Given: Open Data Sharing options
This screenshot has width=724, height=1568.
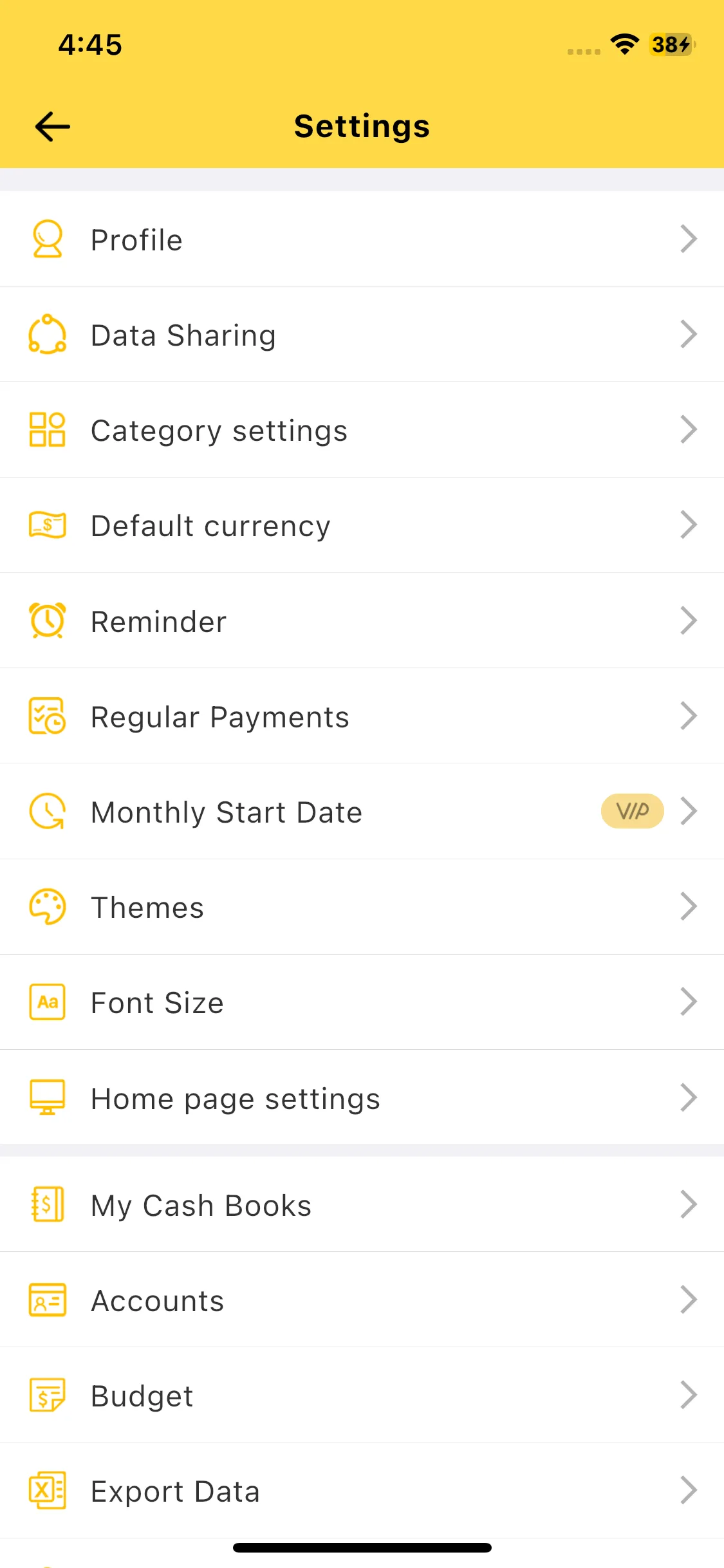Looking at the screenshot, I should (x=362, y=335).
